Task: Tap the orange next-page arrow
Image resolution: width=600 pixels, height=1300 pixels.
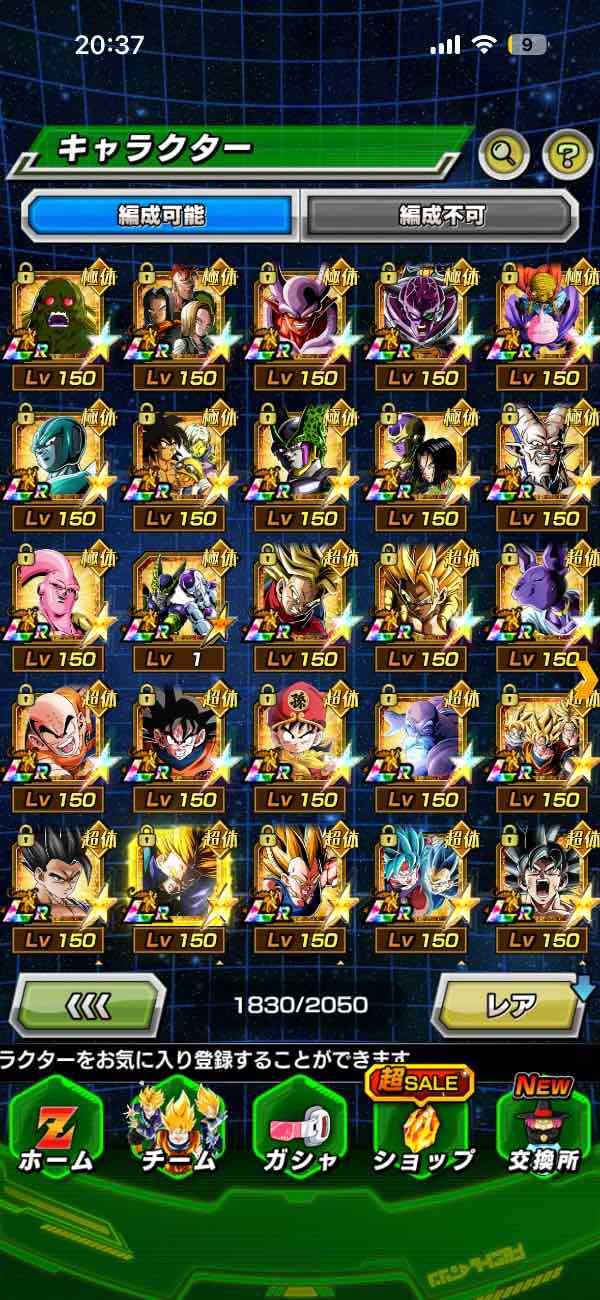Action: 587,678
